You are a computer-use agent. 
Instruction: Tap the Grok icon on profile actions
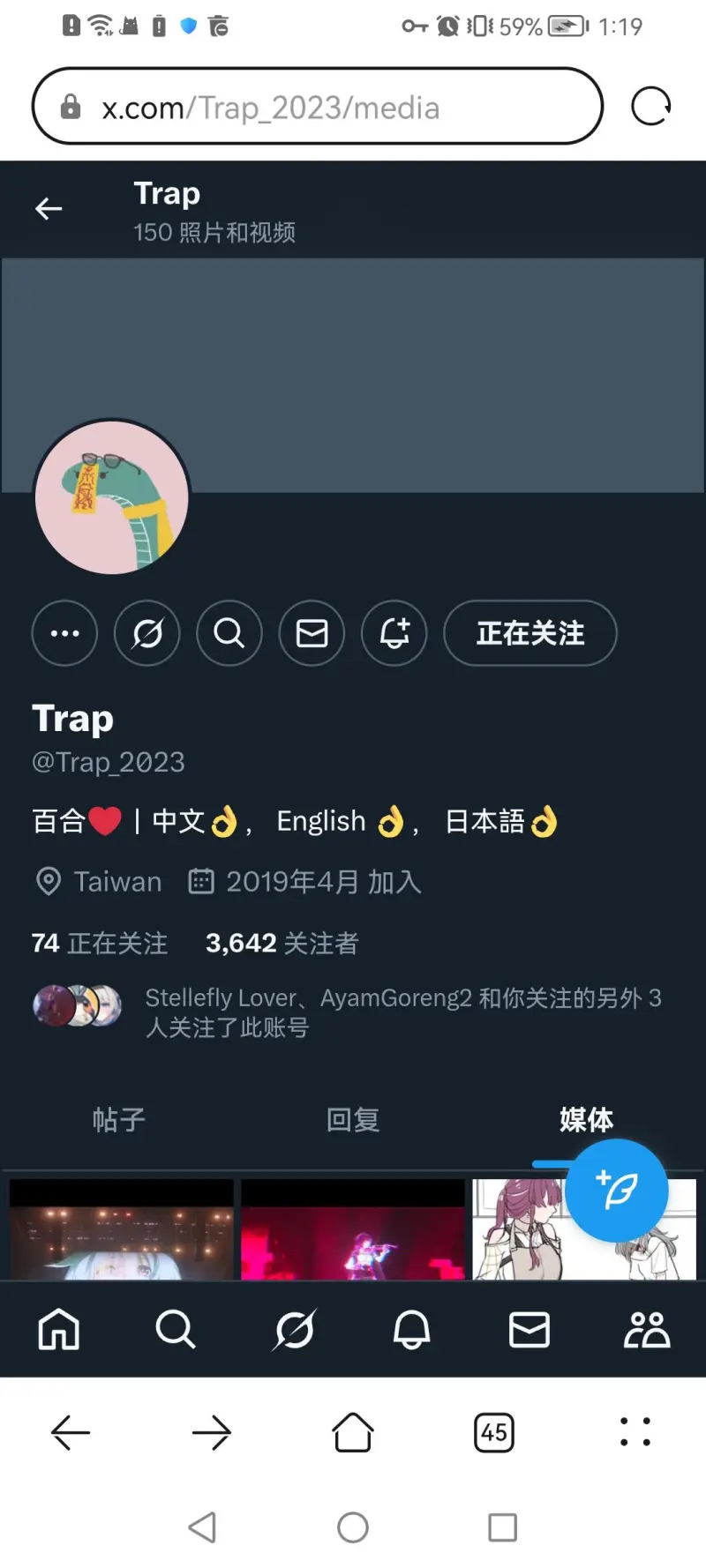(146, 633)
